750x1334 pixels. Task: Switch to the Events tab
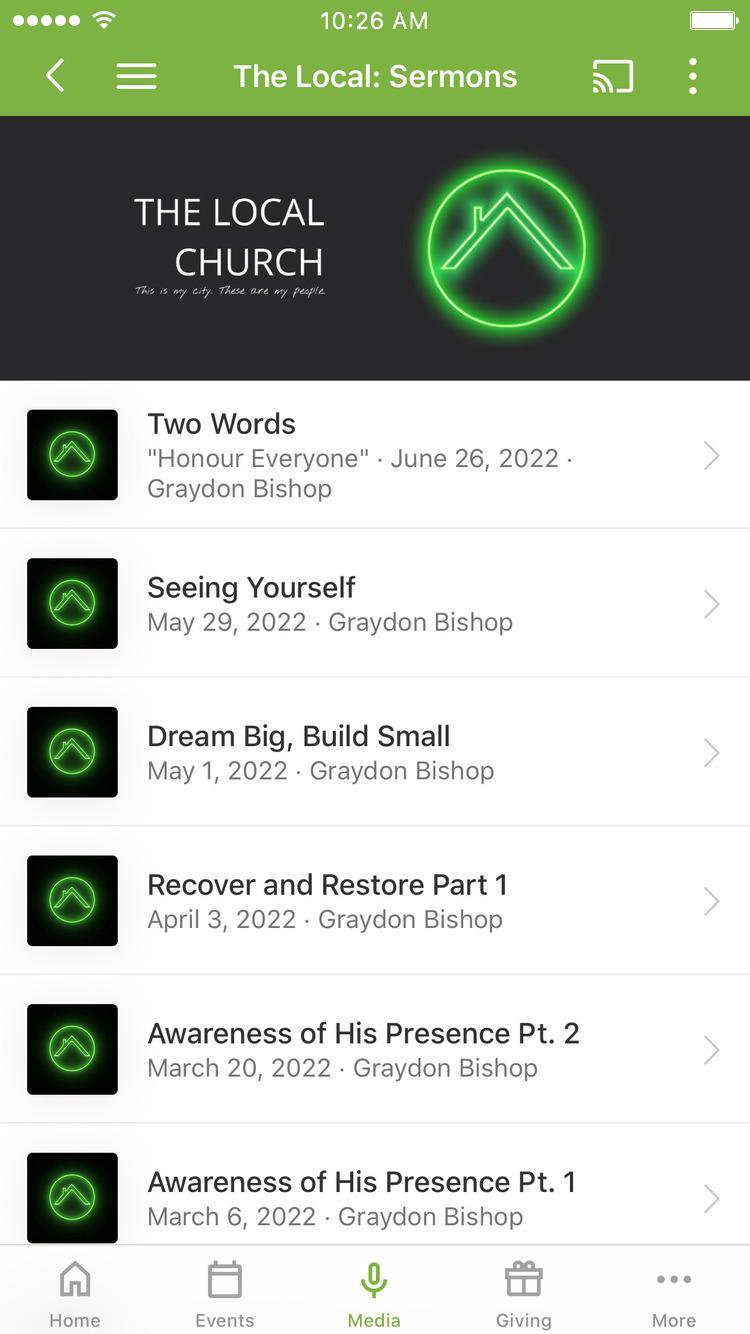[x=225, y=1292]
